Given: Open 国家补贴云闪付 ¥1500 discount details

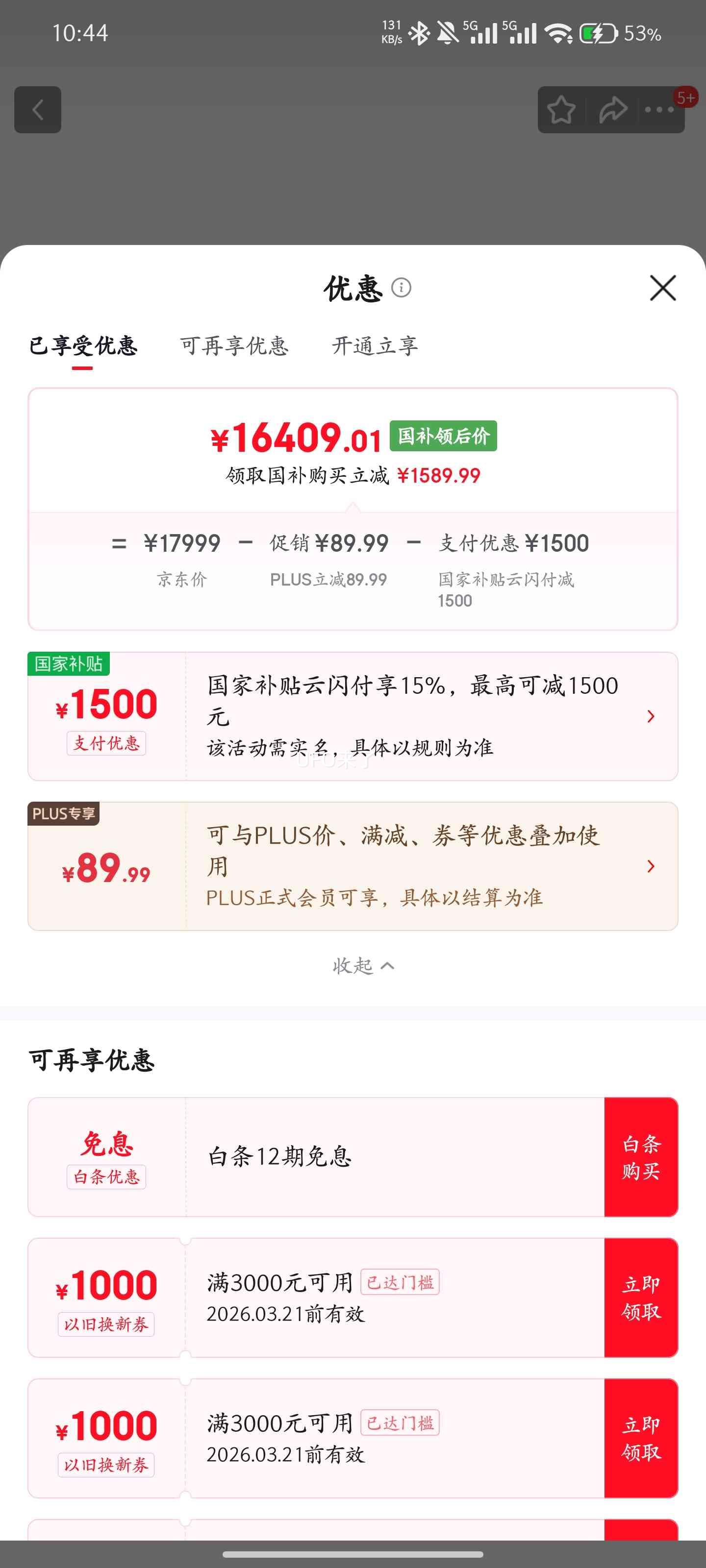Looking at the screenshot, I should [x=353, y=716].
